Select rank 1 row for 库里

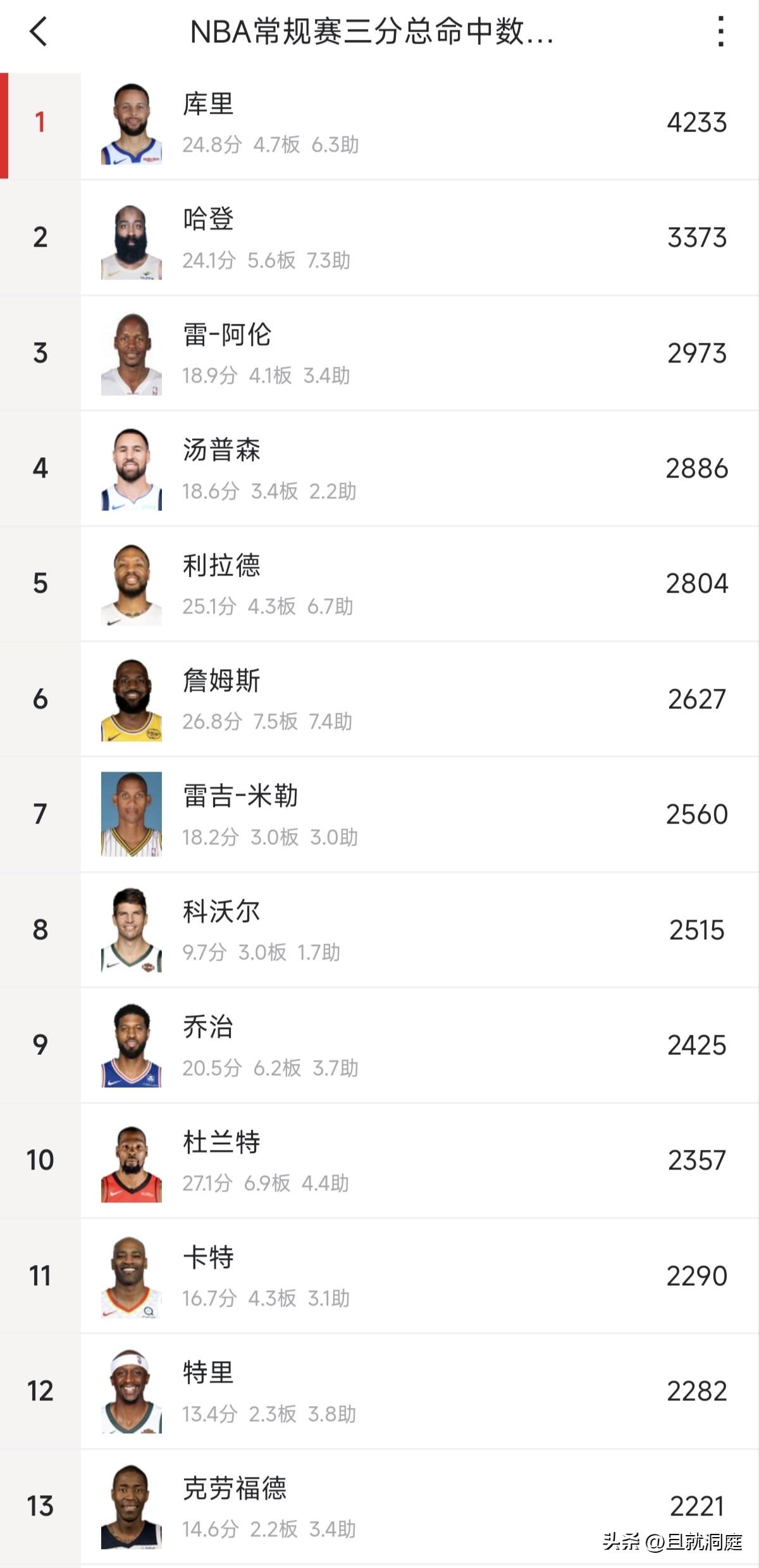(x=379, y=123)
